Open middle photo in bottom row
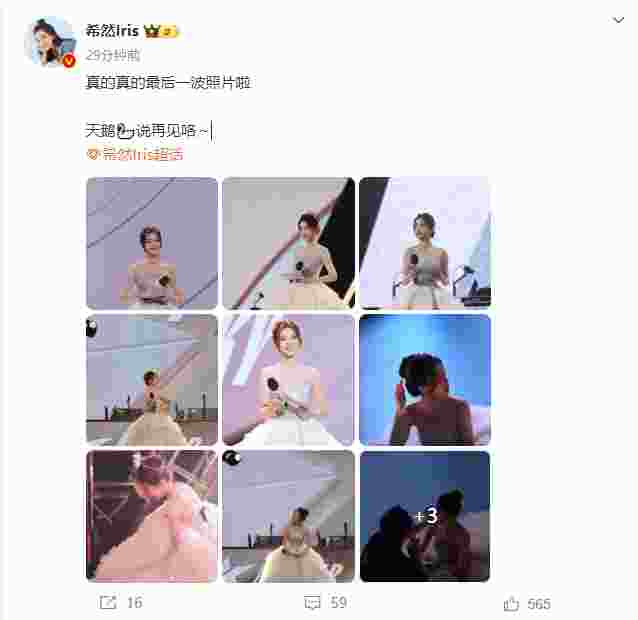Image resolution: width=638 pixels, height=620 pixels. 288,516
